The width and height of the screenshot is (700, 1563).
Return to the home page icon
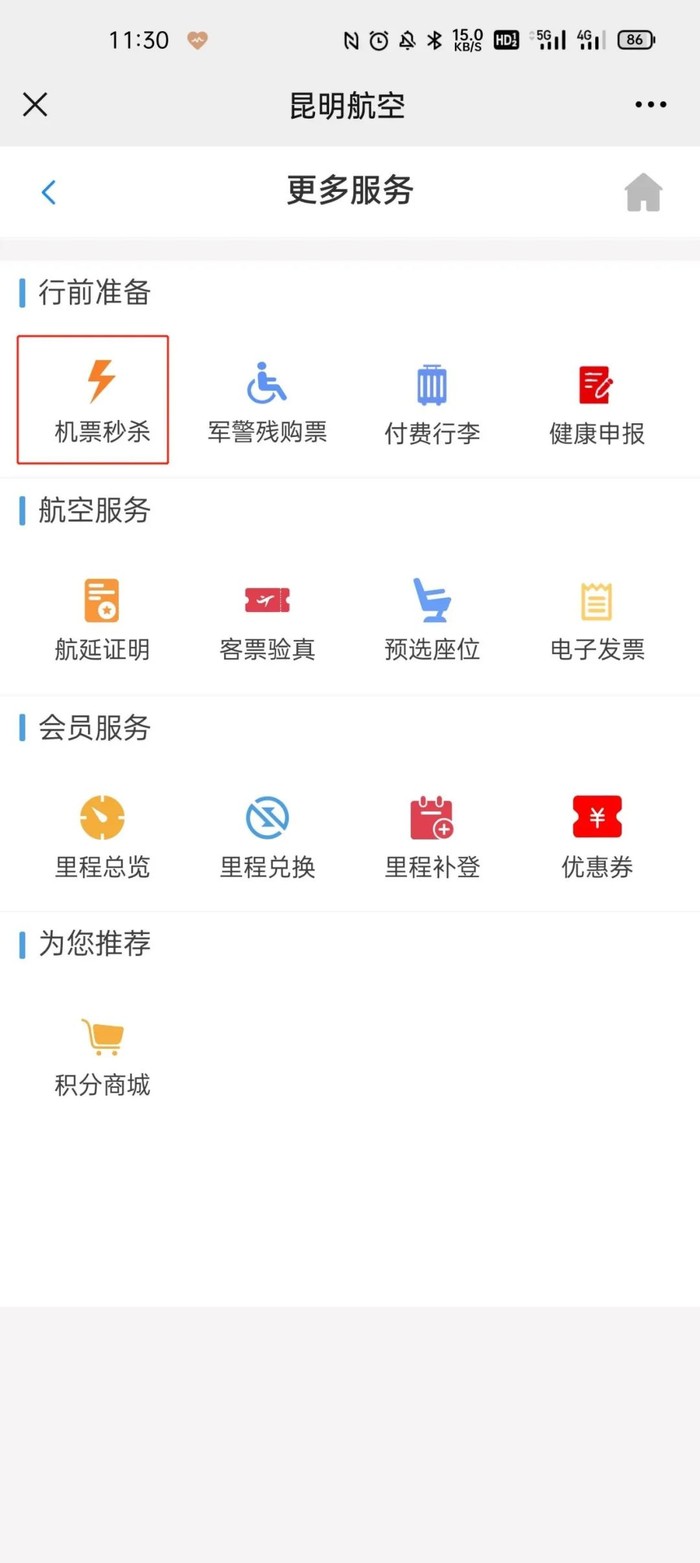click(643, 192)
